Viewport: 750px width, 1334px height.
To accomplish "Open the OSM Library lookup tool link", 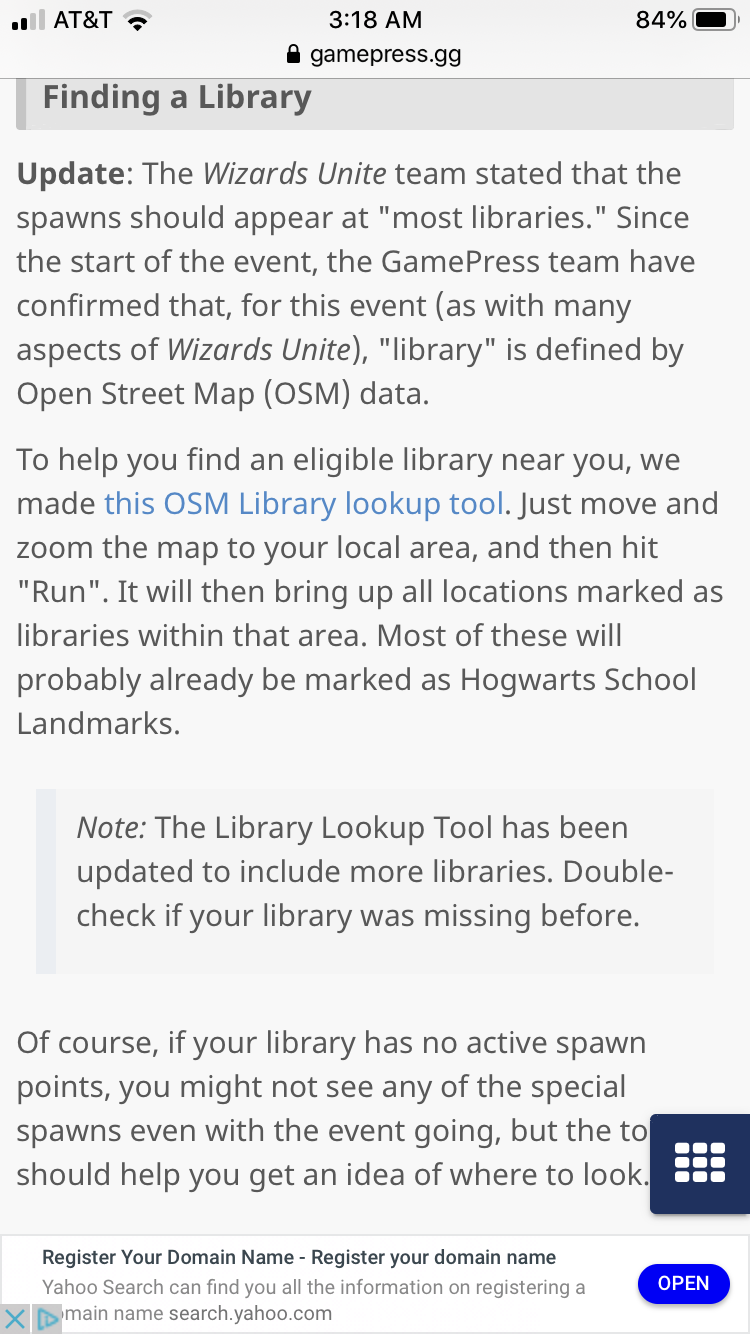I will click(x=303, y=503).
